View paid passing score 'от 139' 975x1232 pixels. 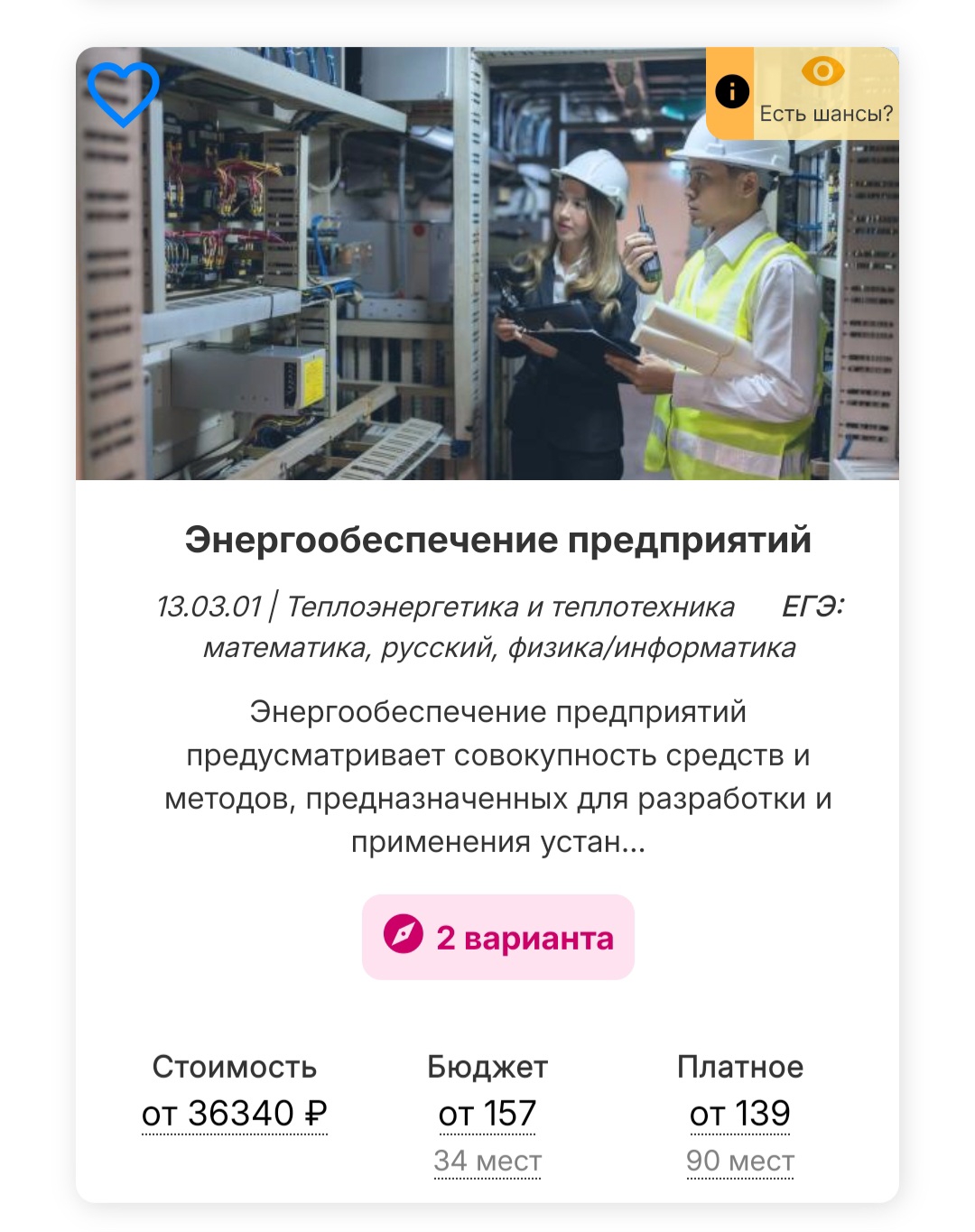[x=739, y=1114]
